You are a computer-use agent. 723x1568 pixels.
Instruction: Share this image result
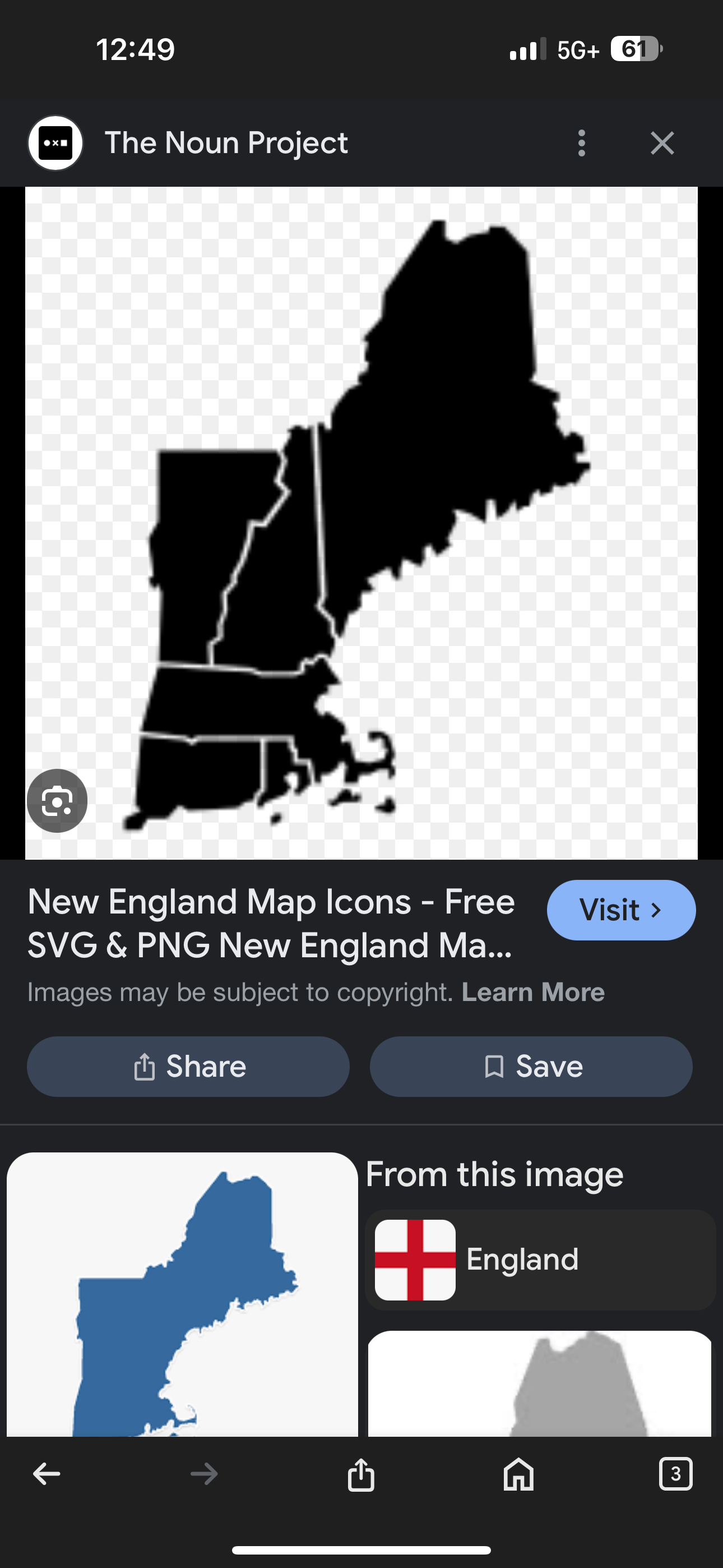tap(188, 1067)
